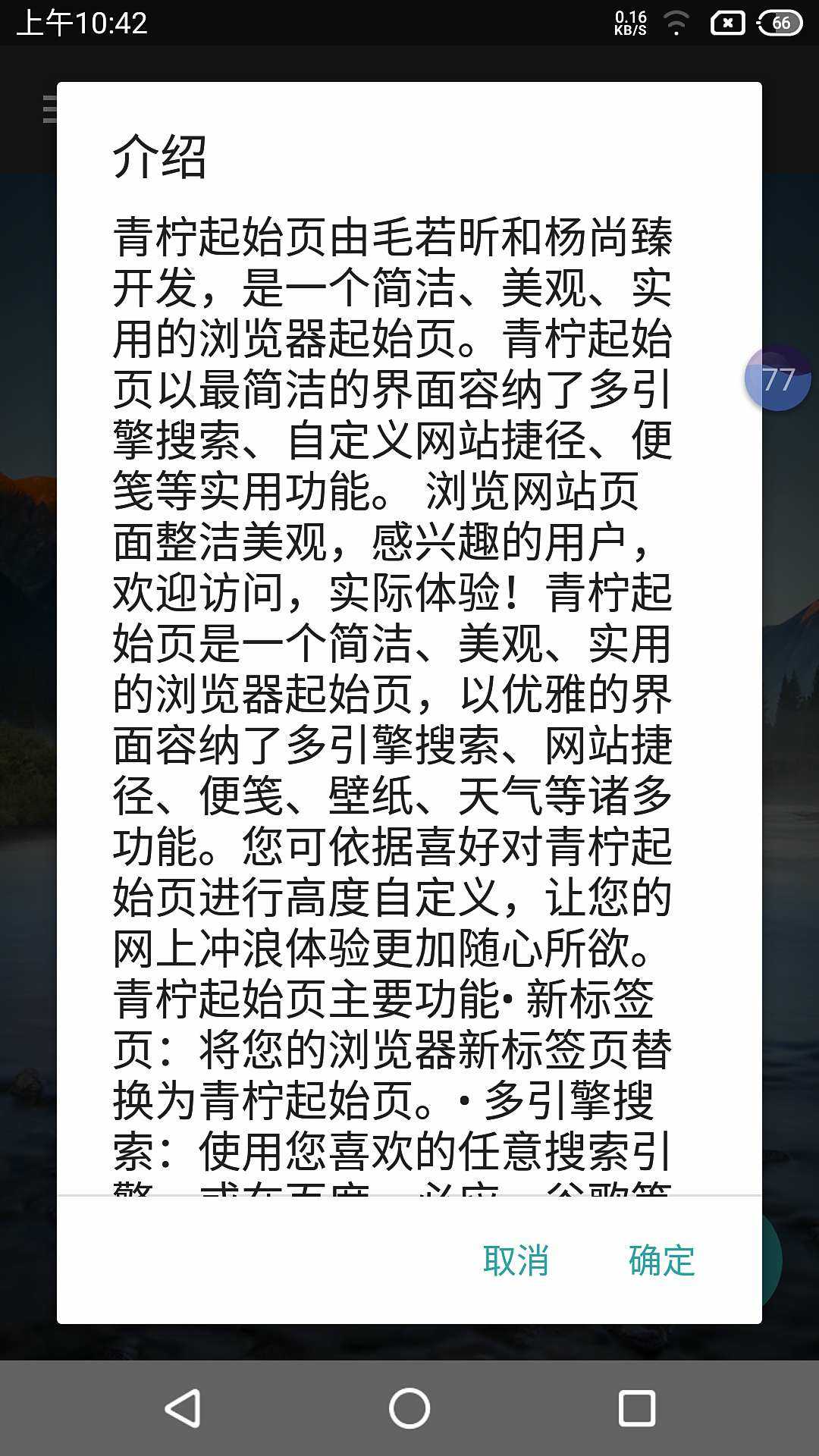
Task: Open recent apps from the navigation bar
Action: pyautogui.click(x=636, y=1408)
